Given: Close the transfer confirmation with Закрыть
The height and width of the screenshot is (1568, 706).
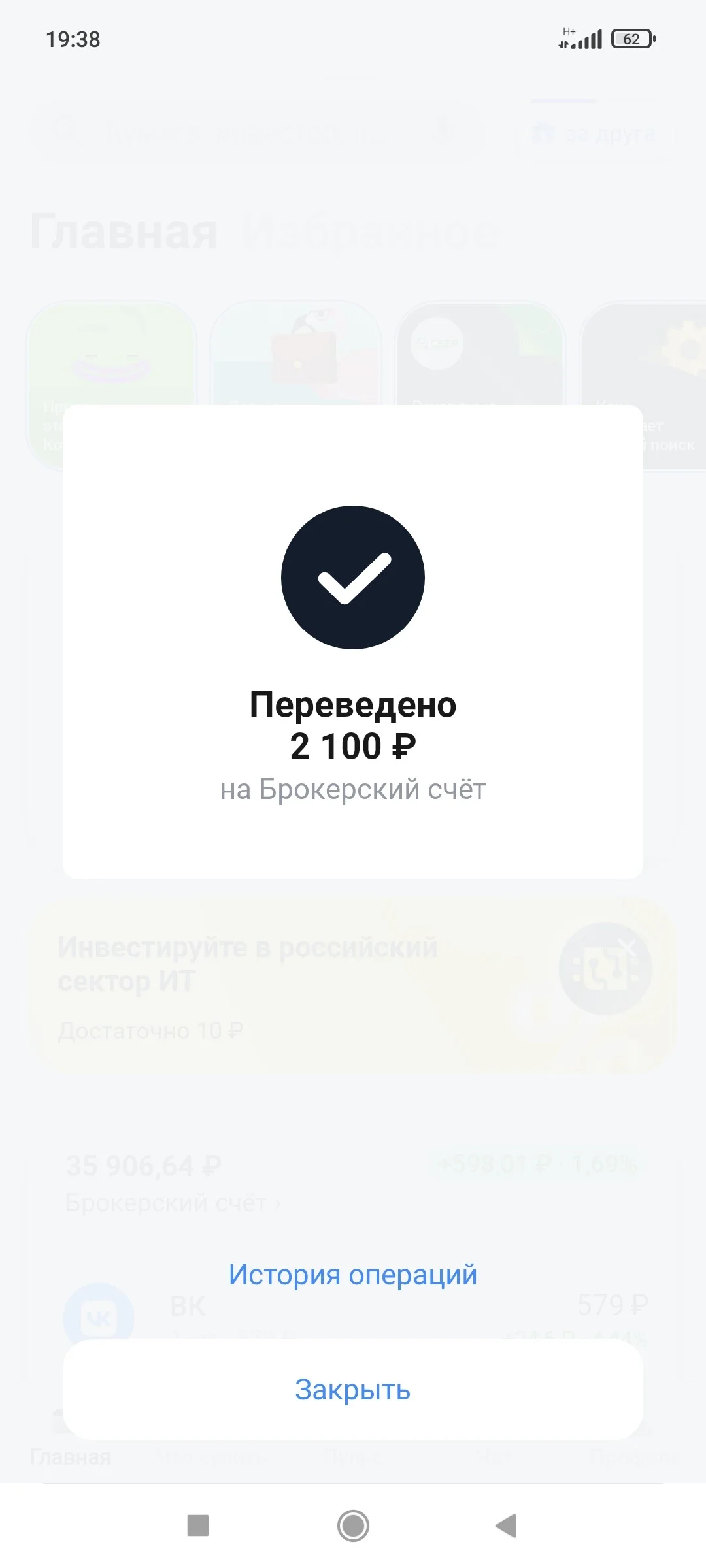Looking at the screenshot, I should [x=353, y=1390].
